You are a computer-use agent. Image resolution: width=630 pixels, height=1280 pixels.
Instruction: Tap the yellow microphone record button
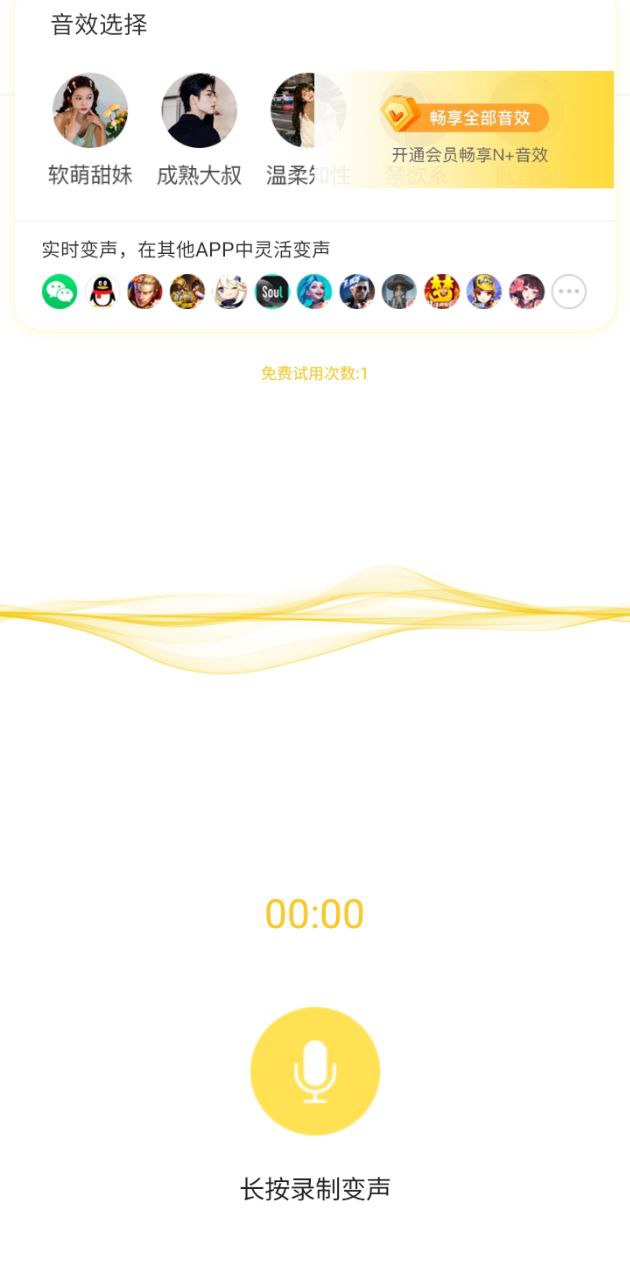pyautogui.click(x=315, y=1071)
